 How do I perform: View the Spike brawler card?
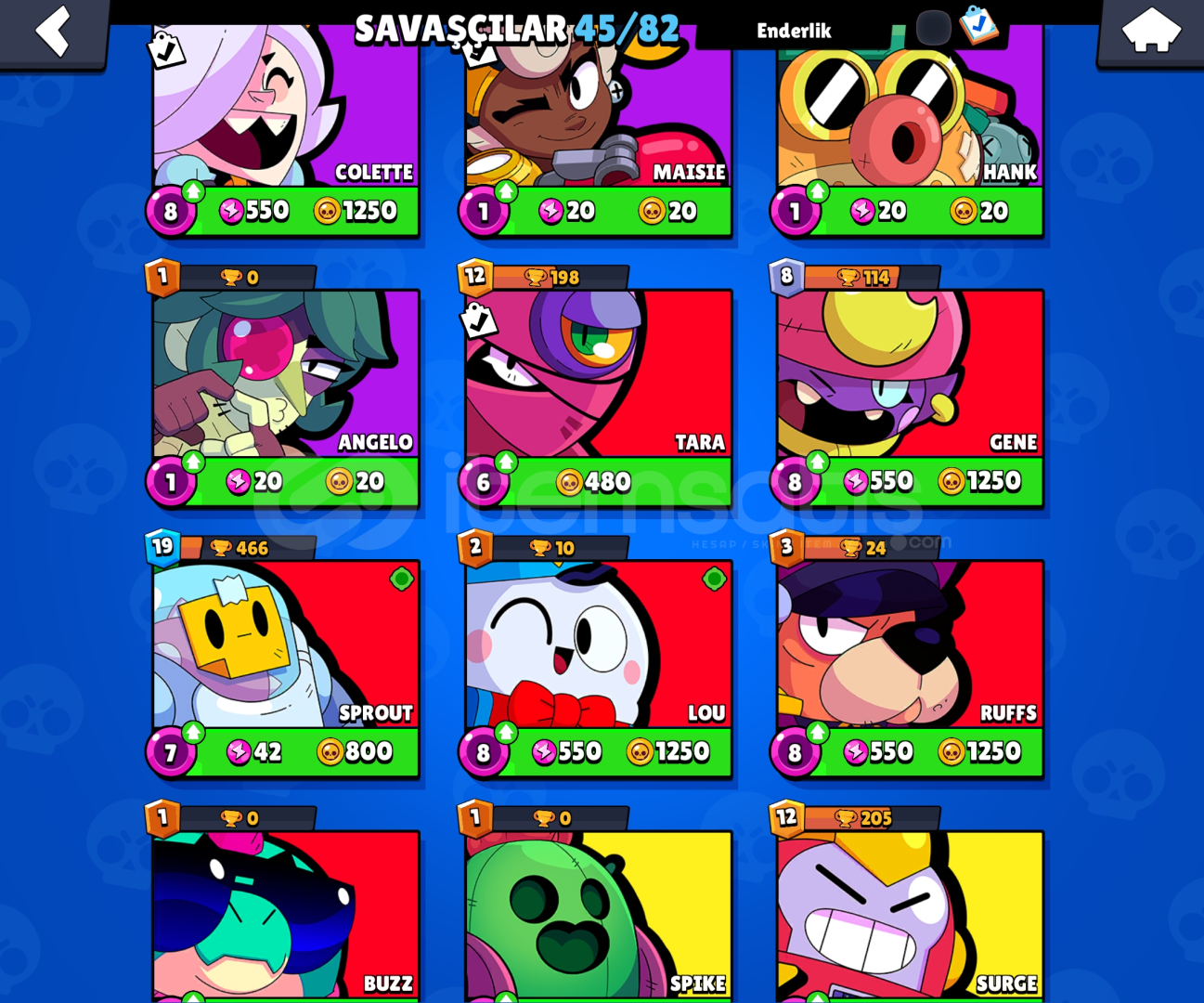pyautogui.click(x=598, y=915)
